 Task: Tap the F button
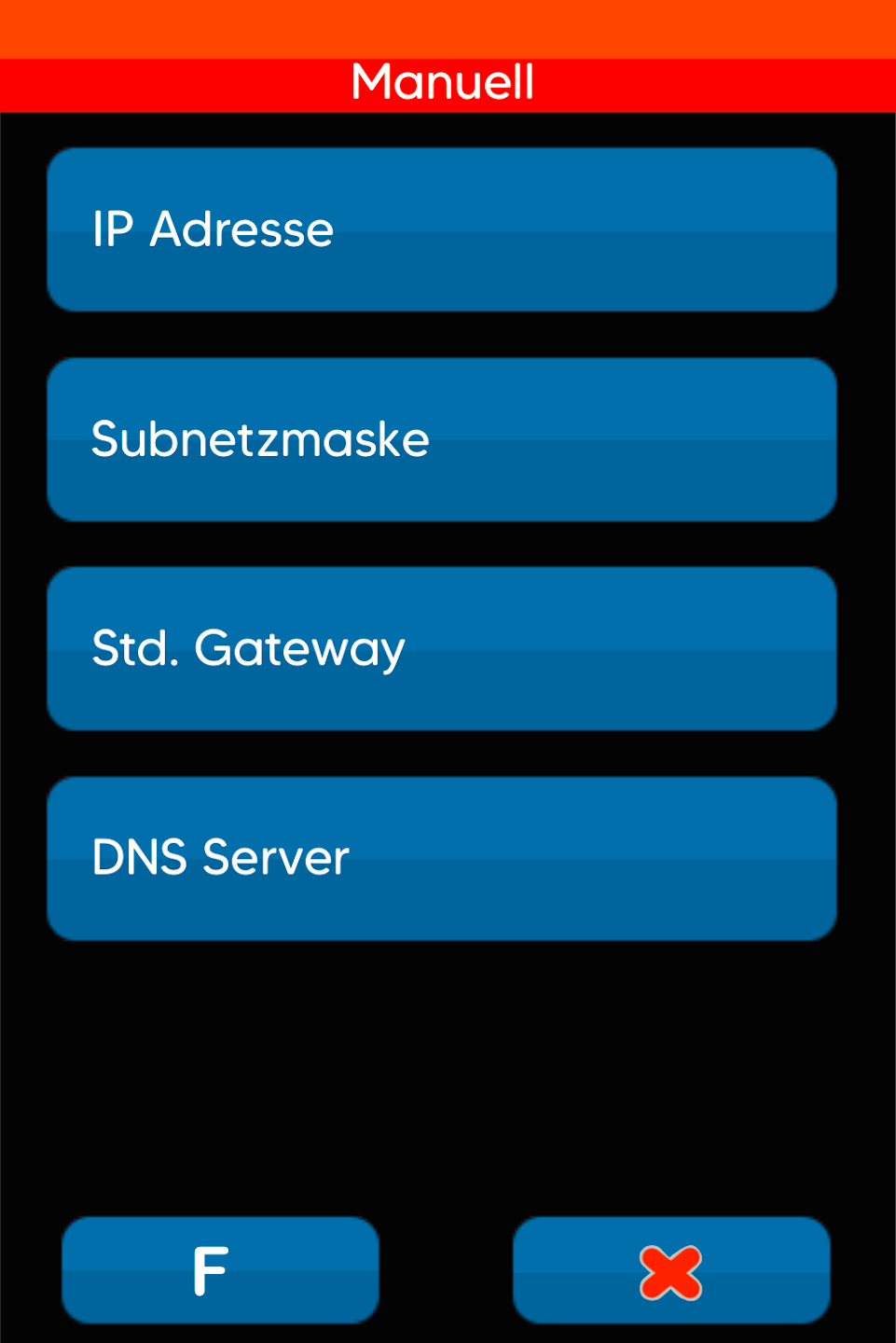click(220, 1270)
